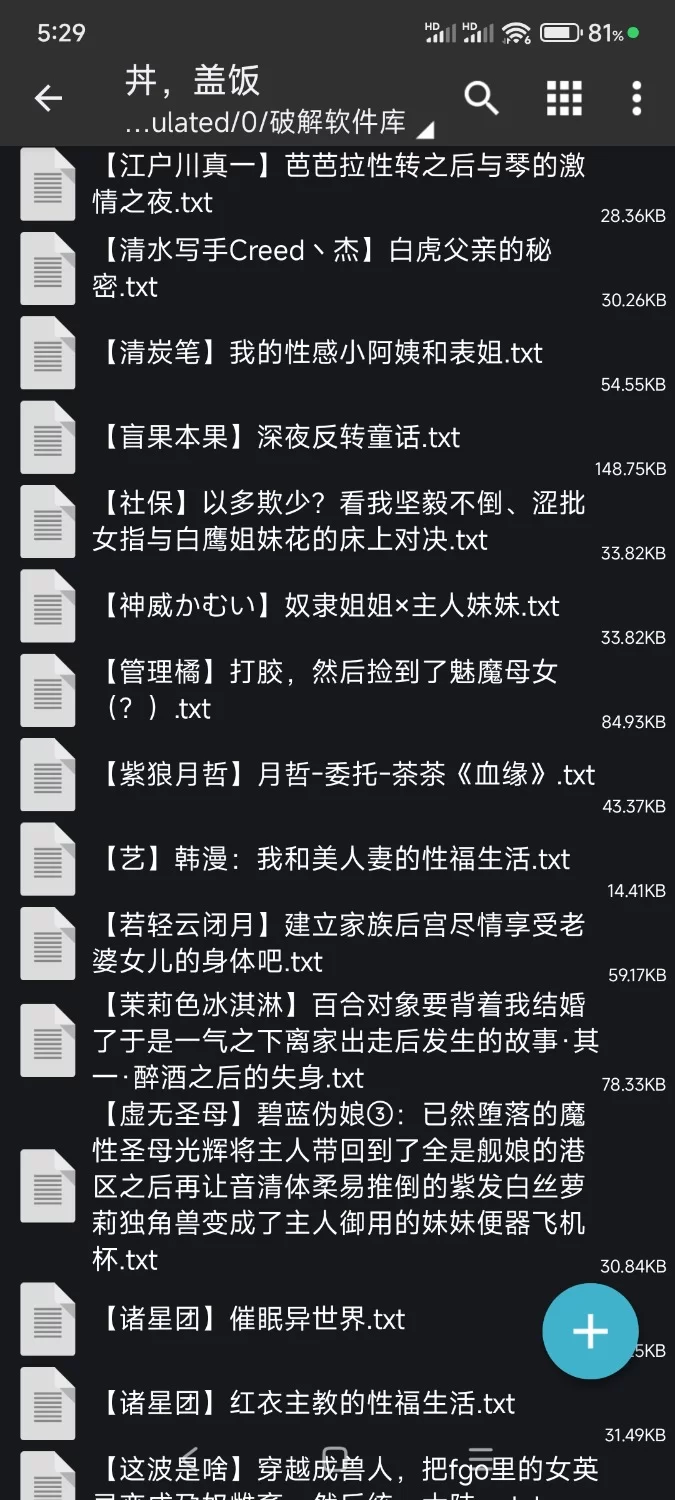Tap the plus floating action button
675x1500 pixels.
point(590,1331)
